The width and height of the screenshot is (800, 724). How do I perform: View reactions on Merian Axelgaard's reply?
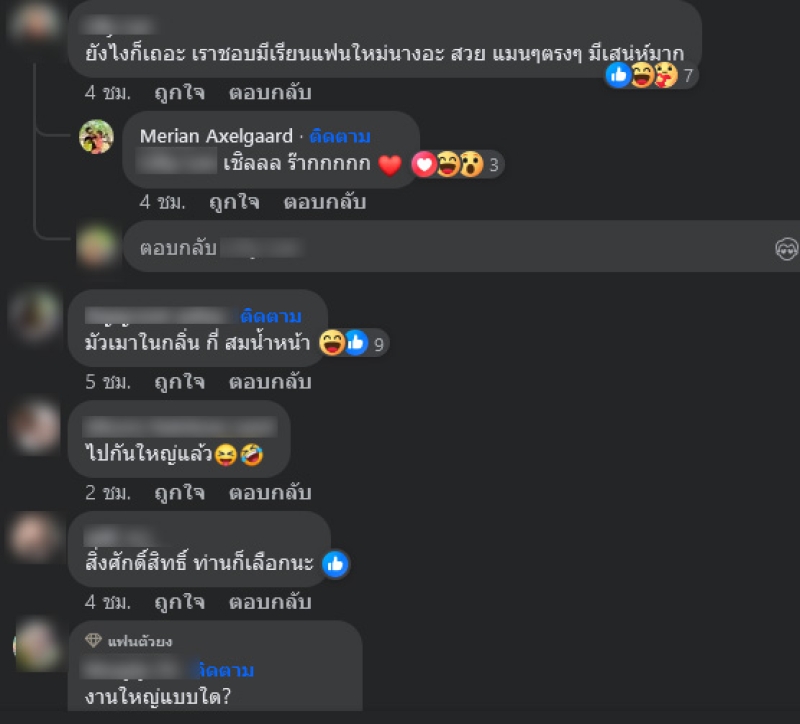click(x=458, y=165)
